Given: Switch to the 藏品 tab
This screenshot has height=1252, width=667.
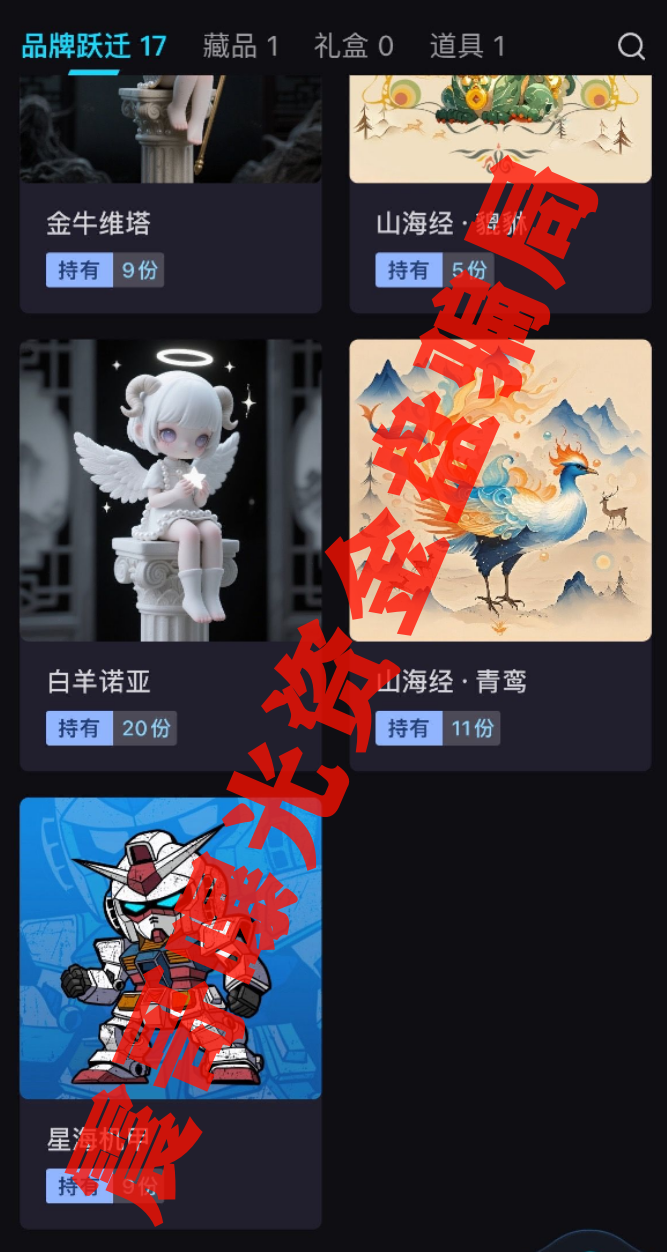Looking at the screenshot, I should (x=240, y=46).
